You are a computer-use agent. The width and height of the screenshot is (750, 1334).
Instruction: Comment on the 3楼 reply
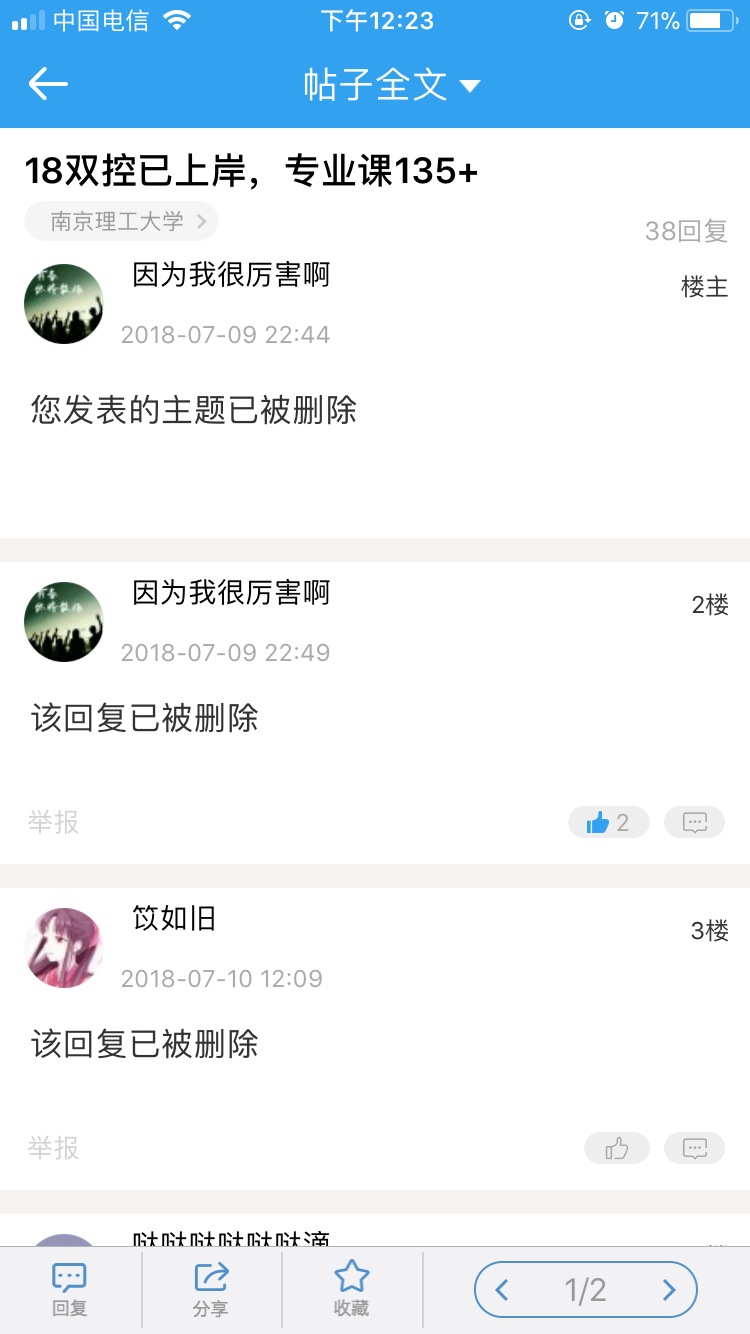pyautogui.click(x=695, y=1148)
